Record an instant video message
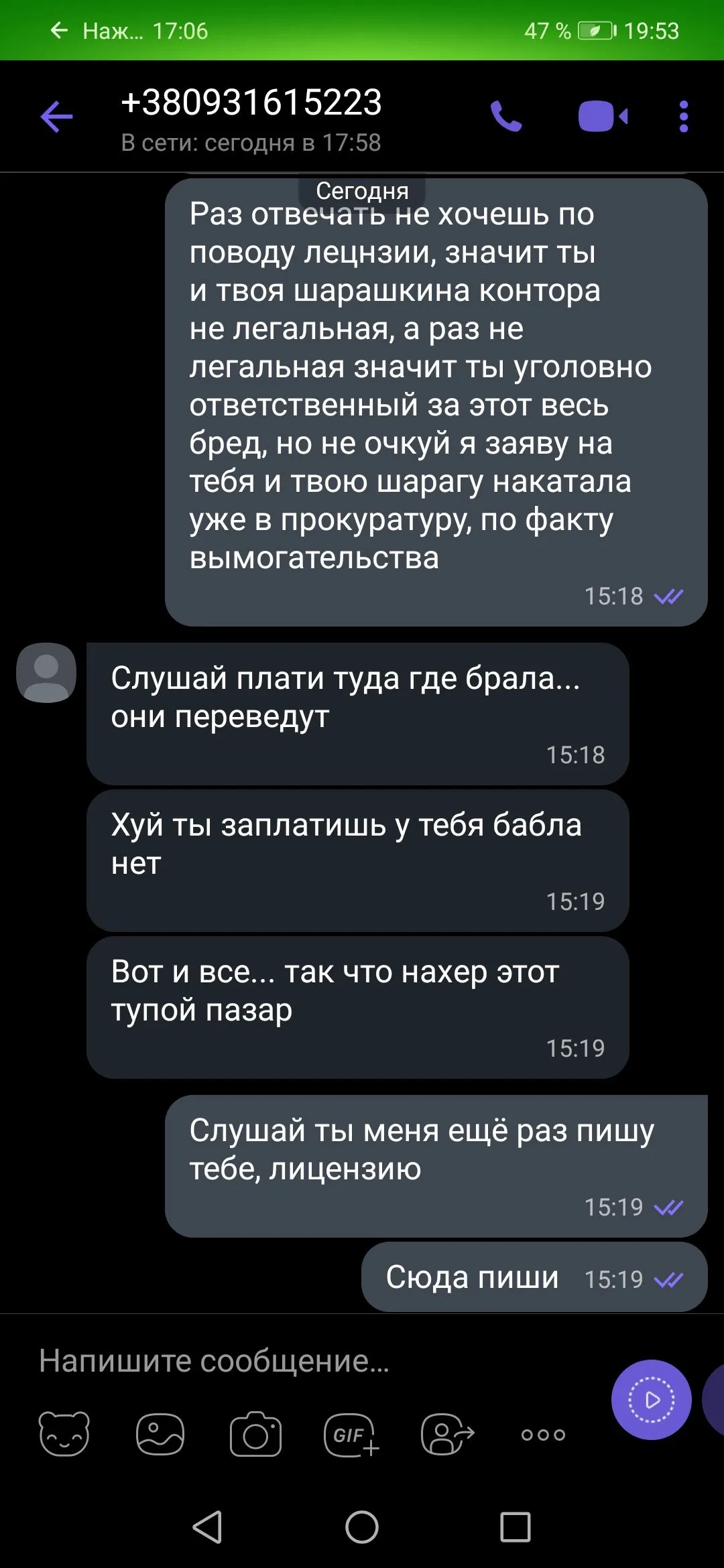 point(651,1400)
